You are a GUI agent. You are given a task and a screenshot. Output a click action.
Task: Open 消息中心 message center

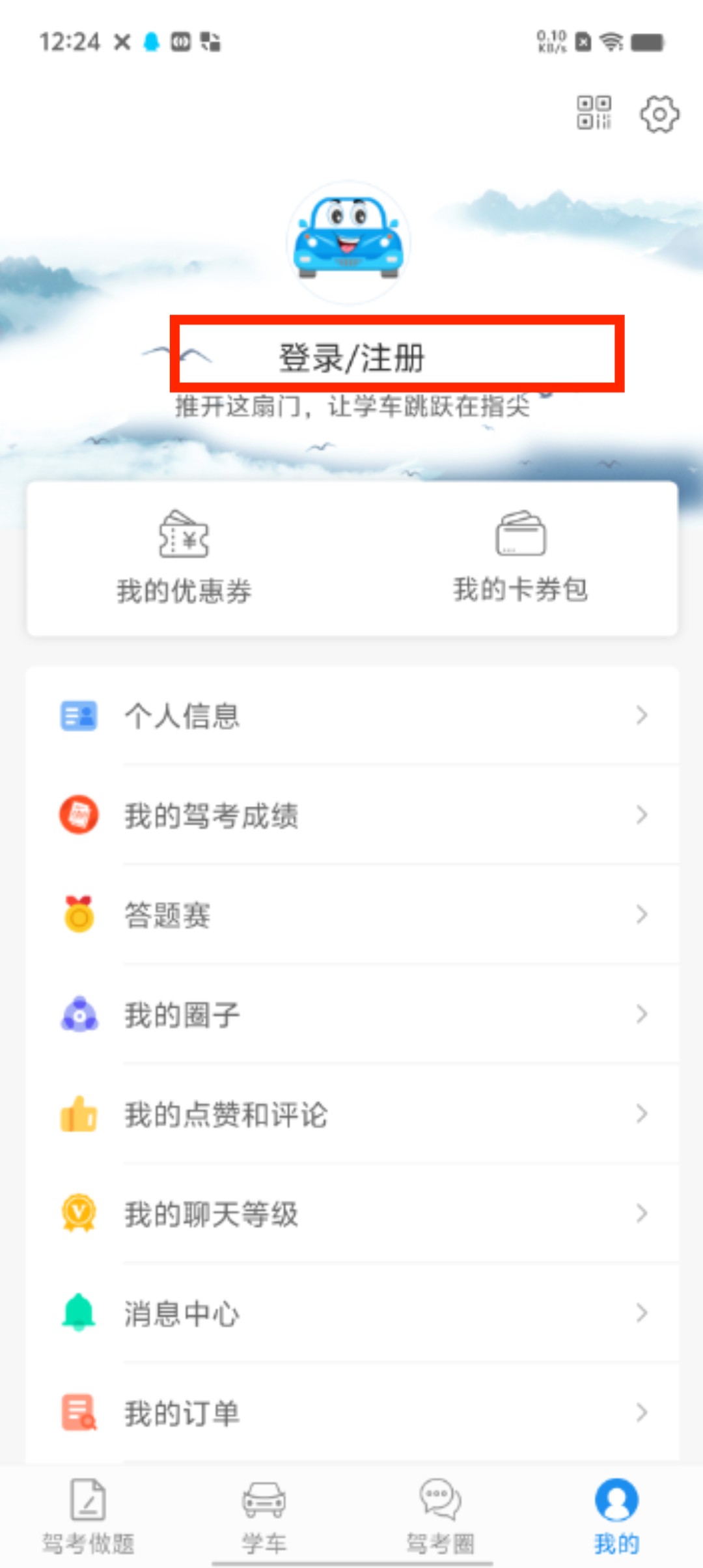point(351,1313)
